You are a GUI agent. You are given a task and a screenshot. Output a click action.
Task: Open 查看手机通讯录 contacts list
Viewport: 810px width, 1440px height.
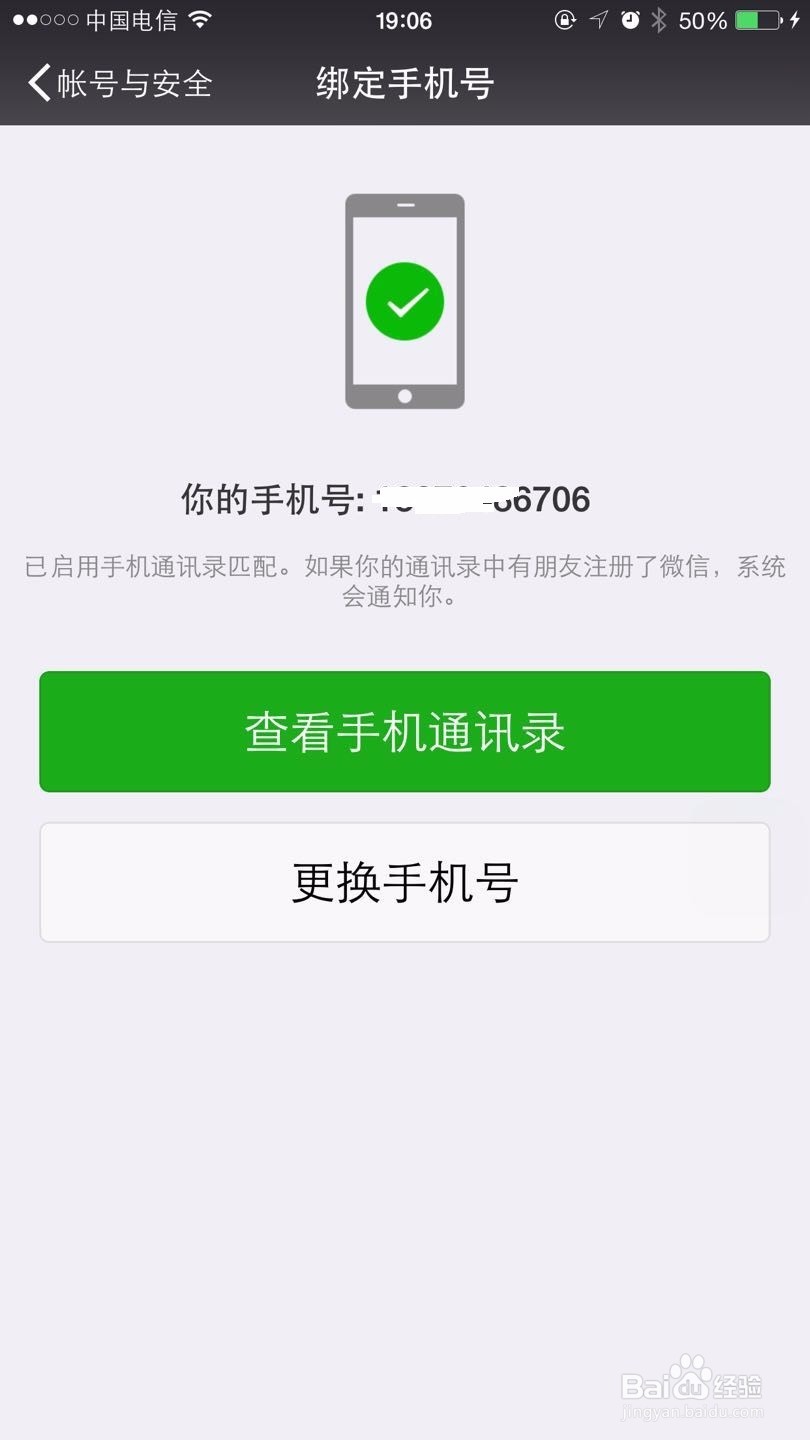tap(405, 731)
